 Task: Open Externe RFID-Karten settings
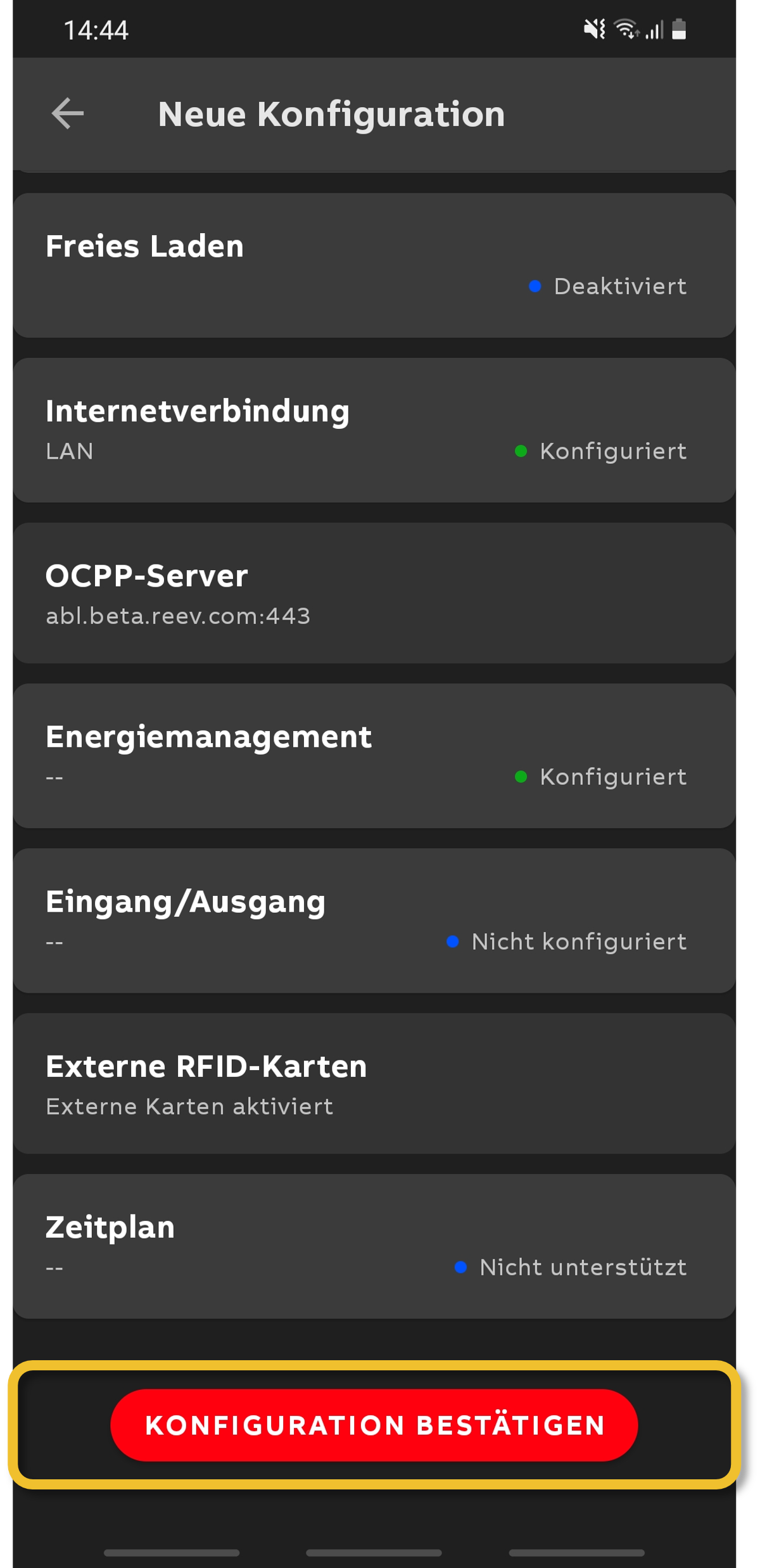click(374, 1083)
